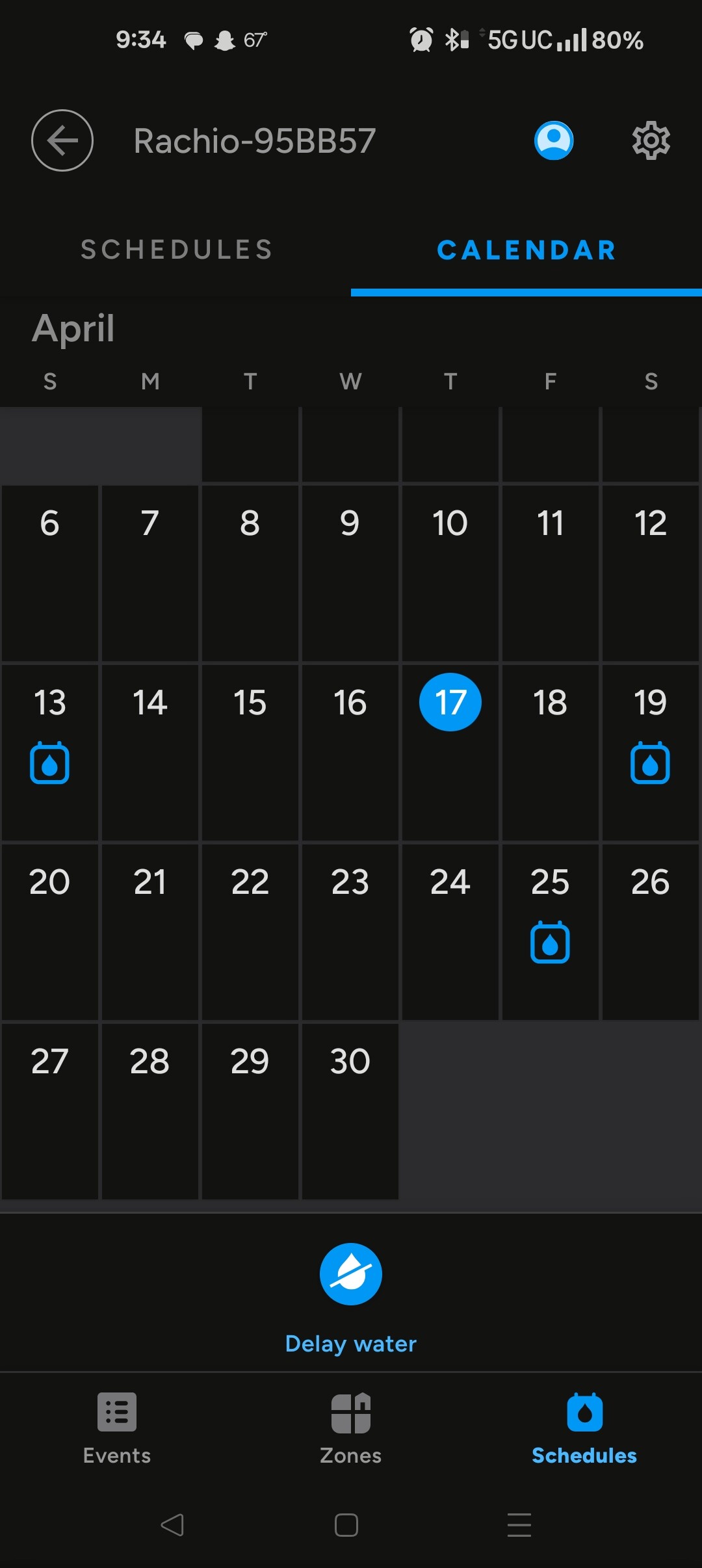The image size is (702, 1568).
Task: Go back using the circled arrow
Action: (62, 140)
